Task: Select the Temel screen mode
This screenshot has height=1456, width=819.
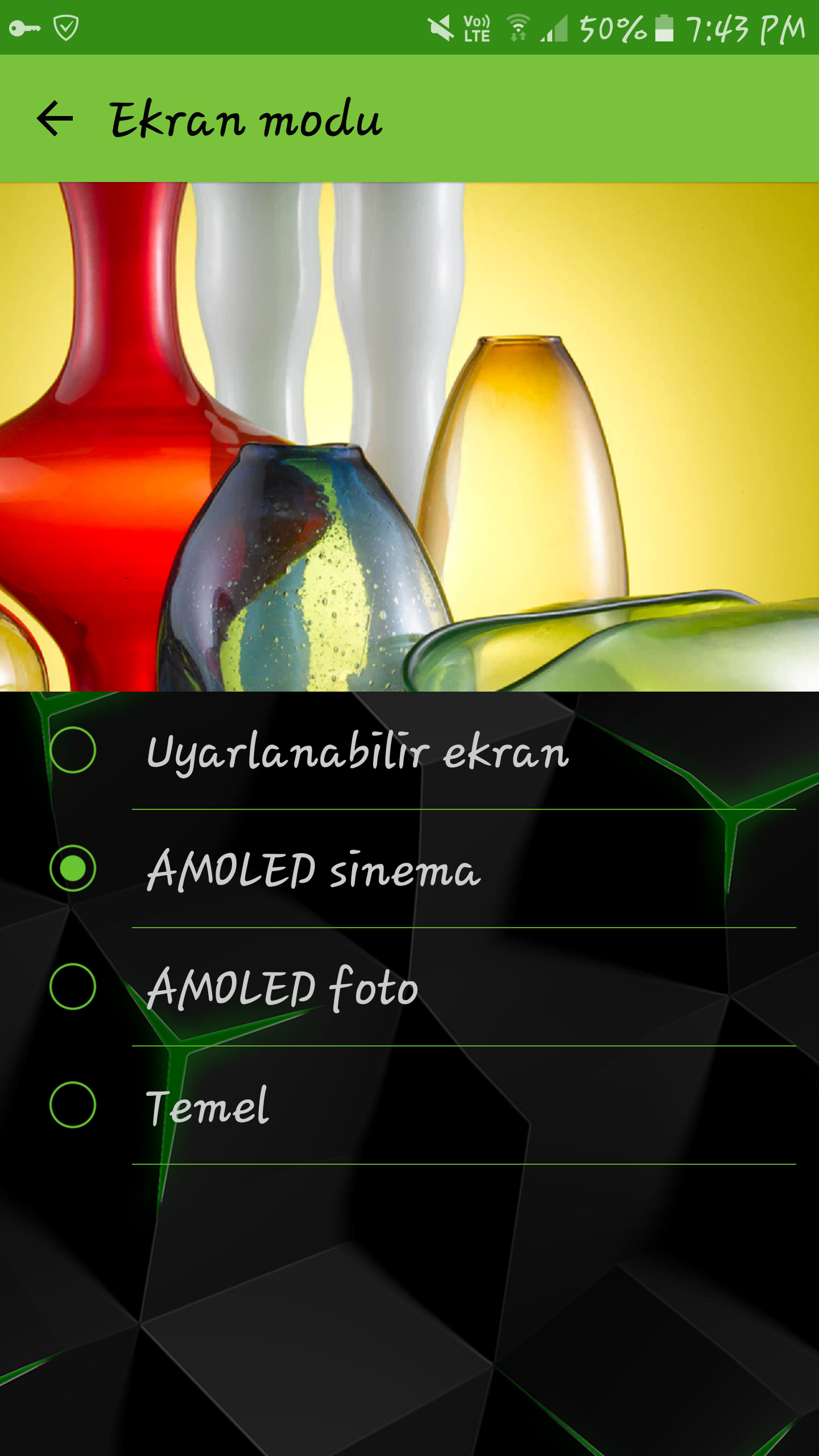Action: pyautogui.click(x=73, y=1105)
